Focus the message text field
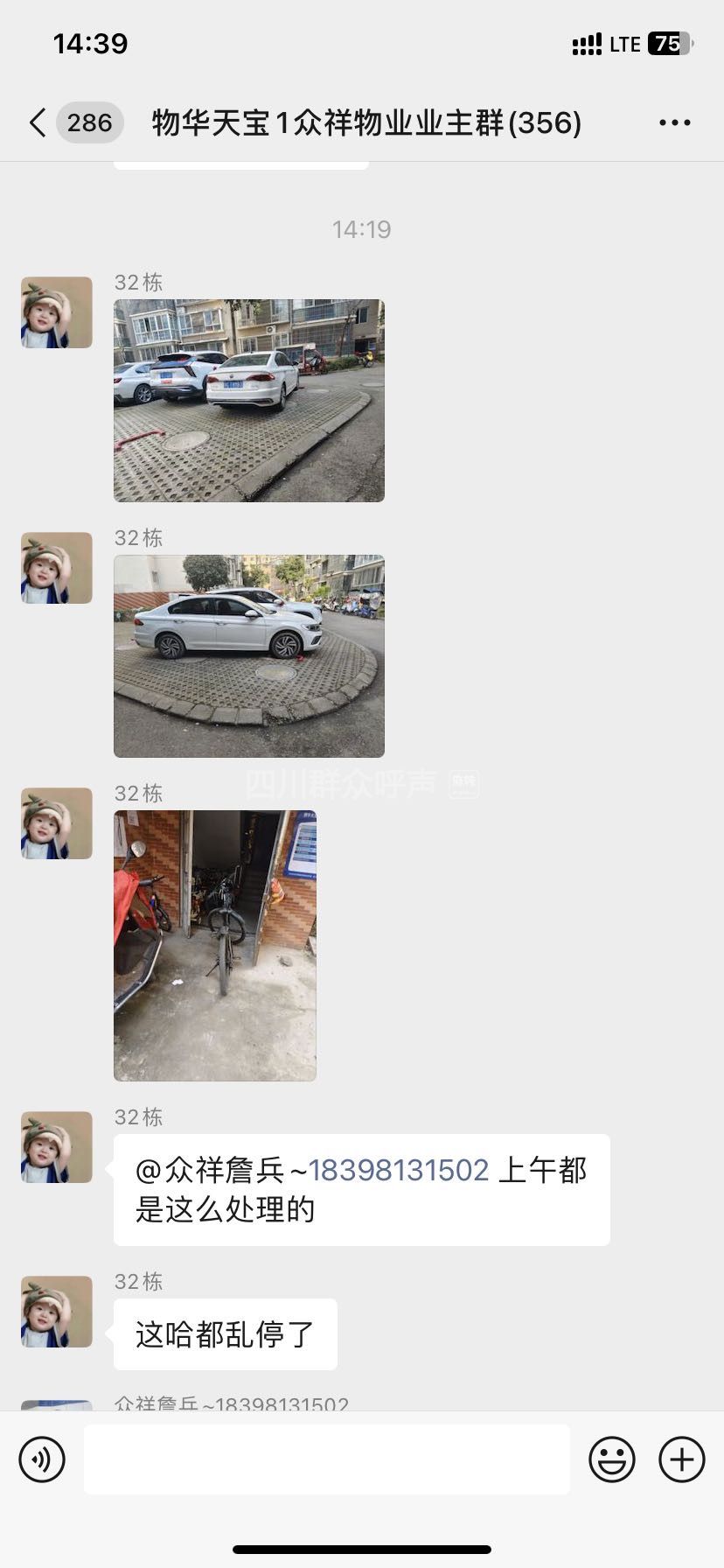 coord(326,1459)
